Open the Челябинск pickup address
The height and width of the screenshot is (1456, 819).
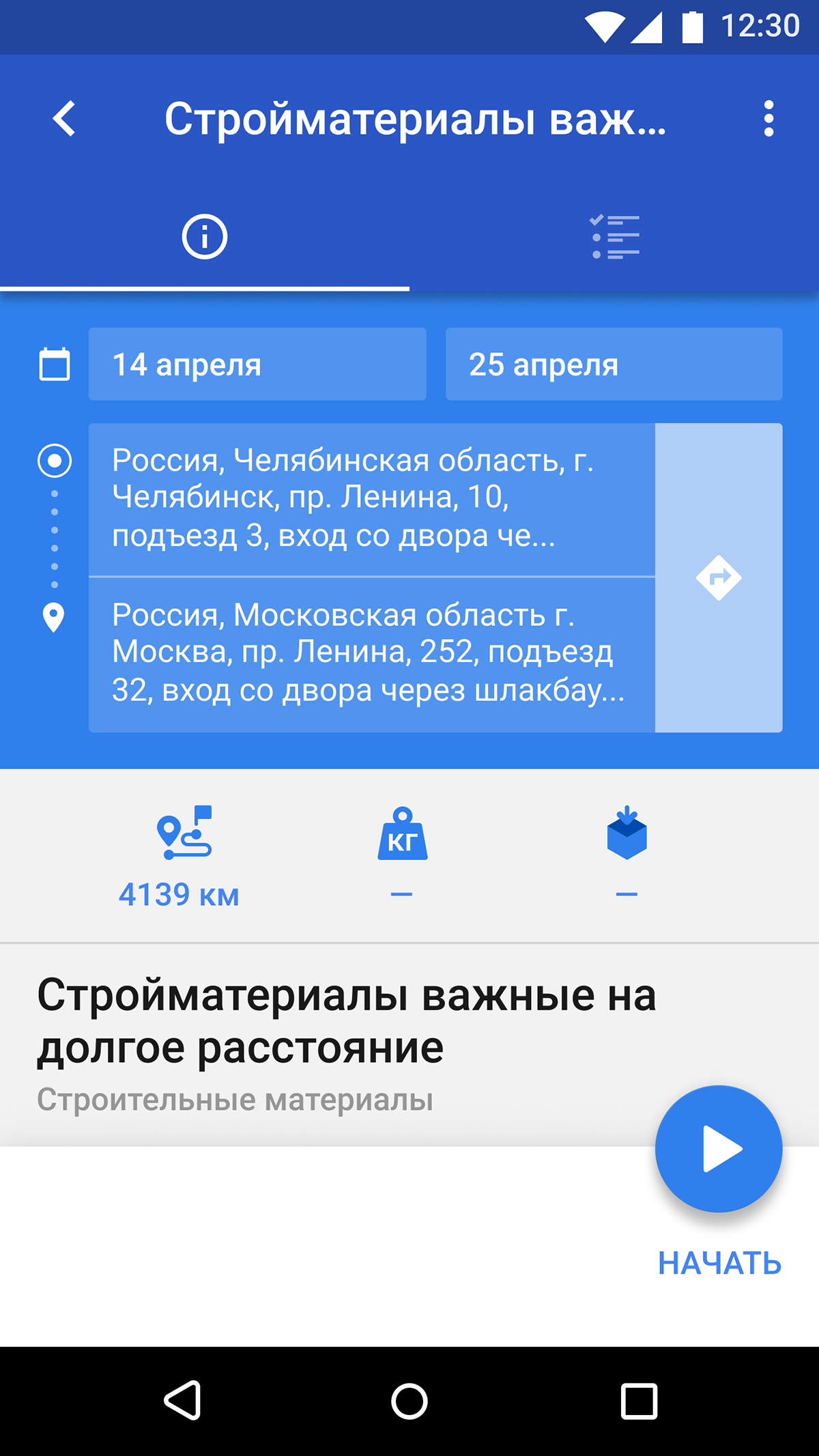(x=371, y=499)
